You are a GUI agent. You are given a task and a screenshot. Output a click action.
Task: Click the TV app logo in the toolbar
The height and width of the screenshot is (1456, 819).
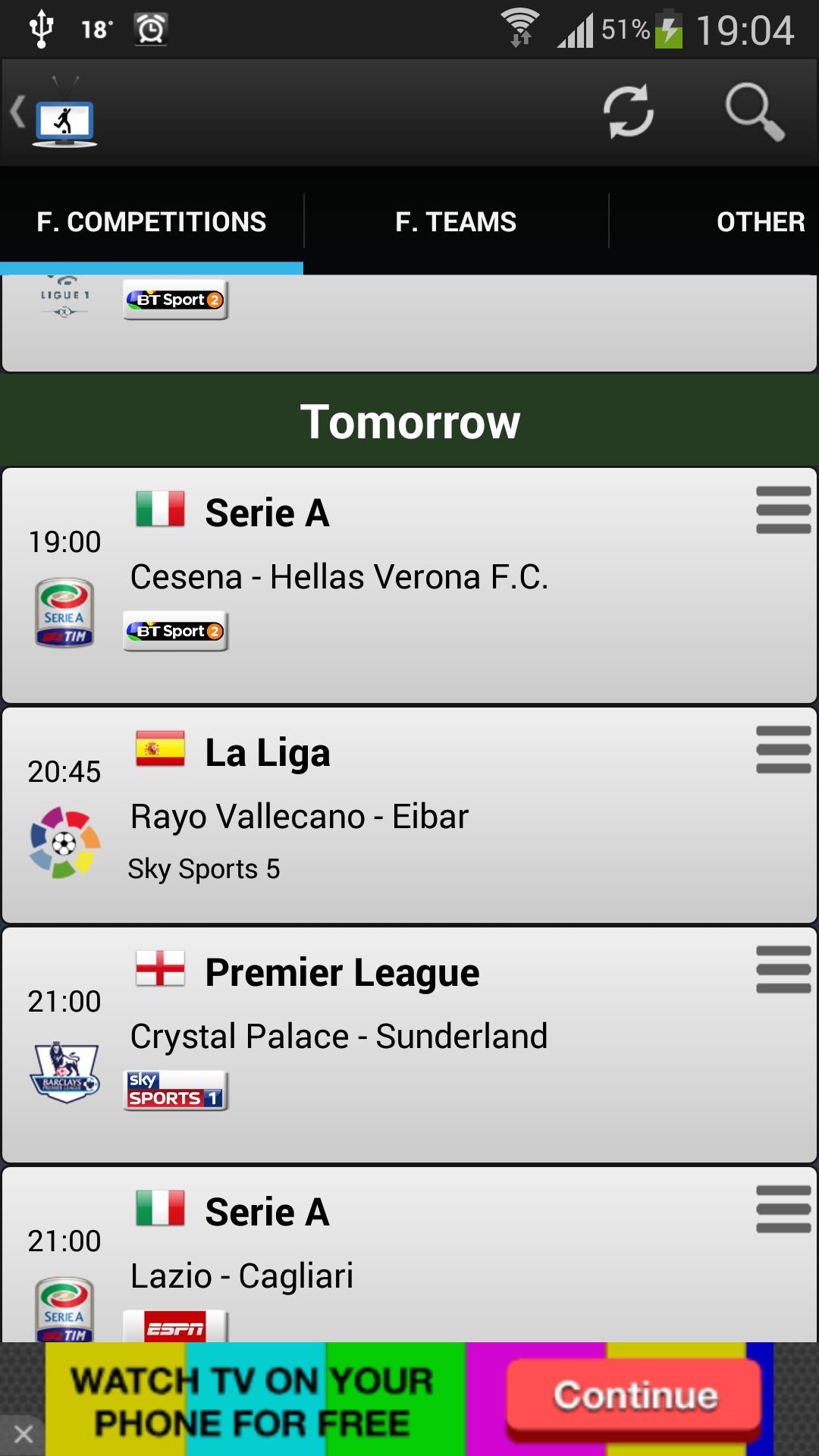(x=64, y=114)
